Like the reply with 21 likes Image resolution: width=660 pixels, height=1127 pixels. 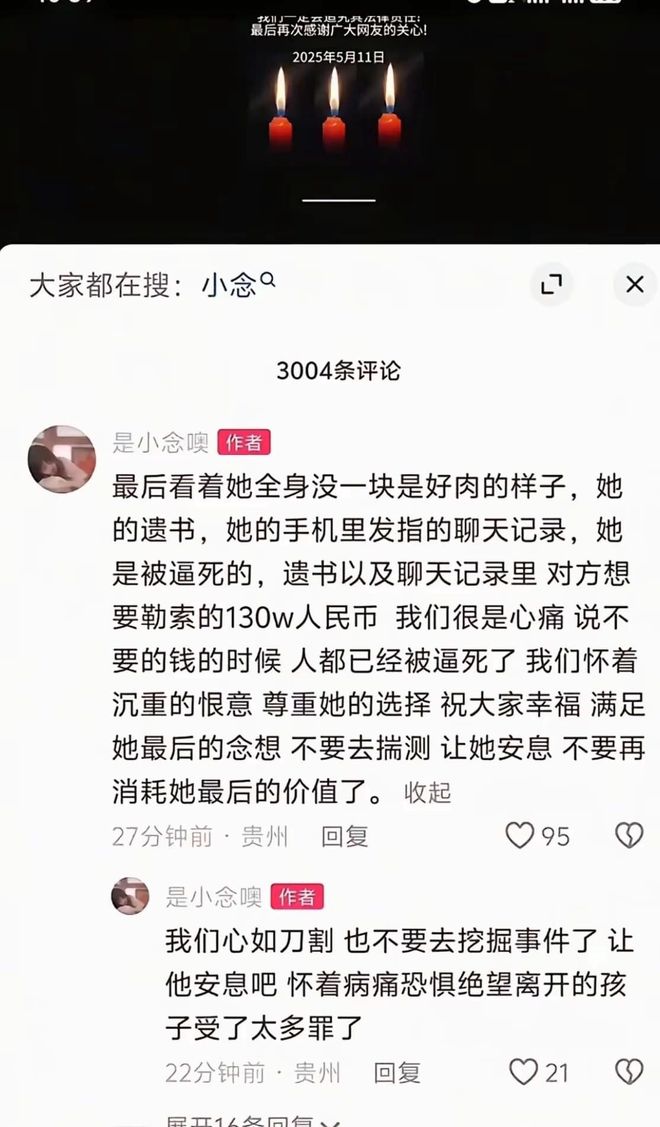click(x=523, y=1072)
